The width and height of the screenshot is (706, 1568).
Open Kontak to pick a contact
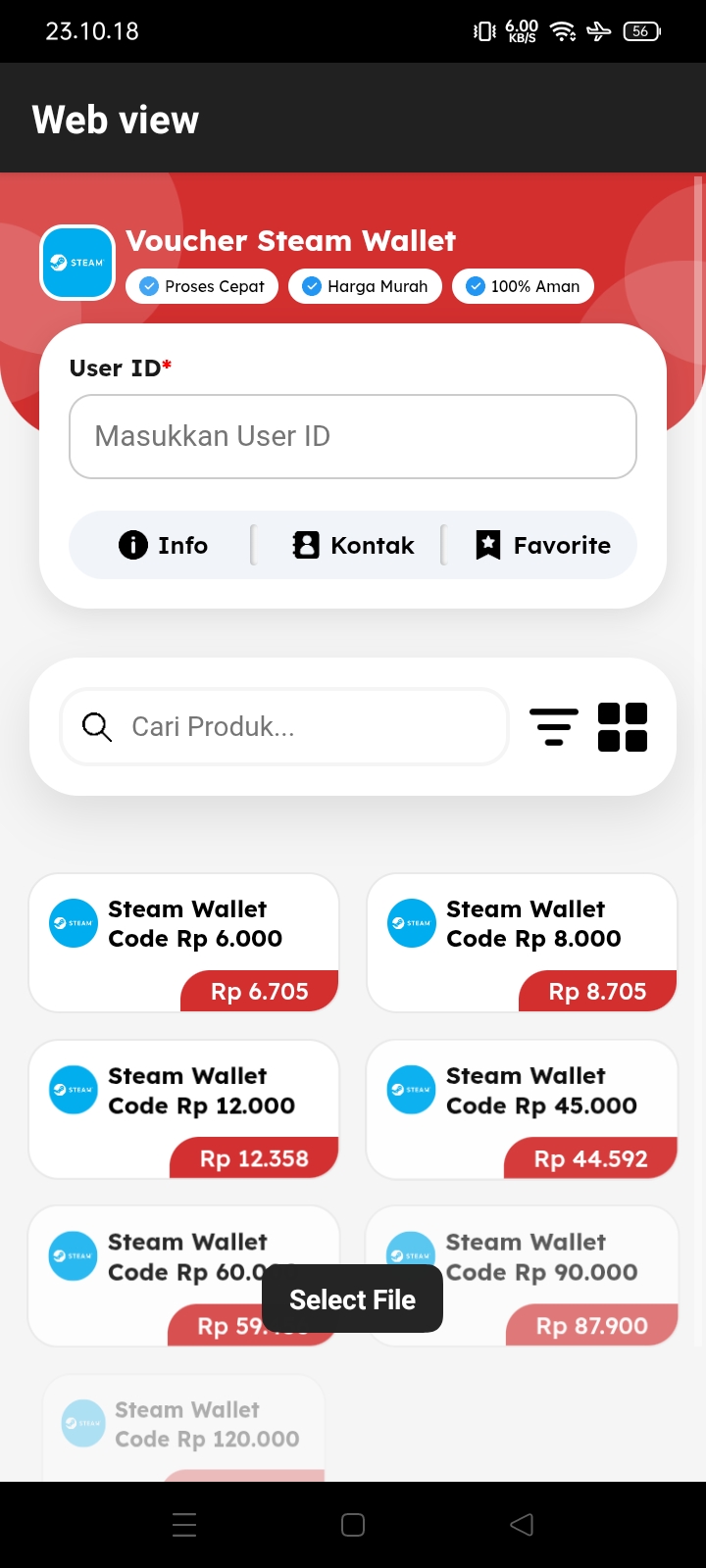353,545
